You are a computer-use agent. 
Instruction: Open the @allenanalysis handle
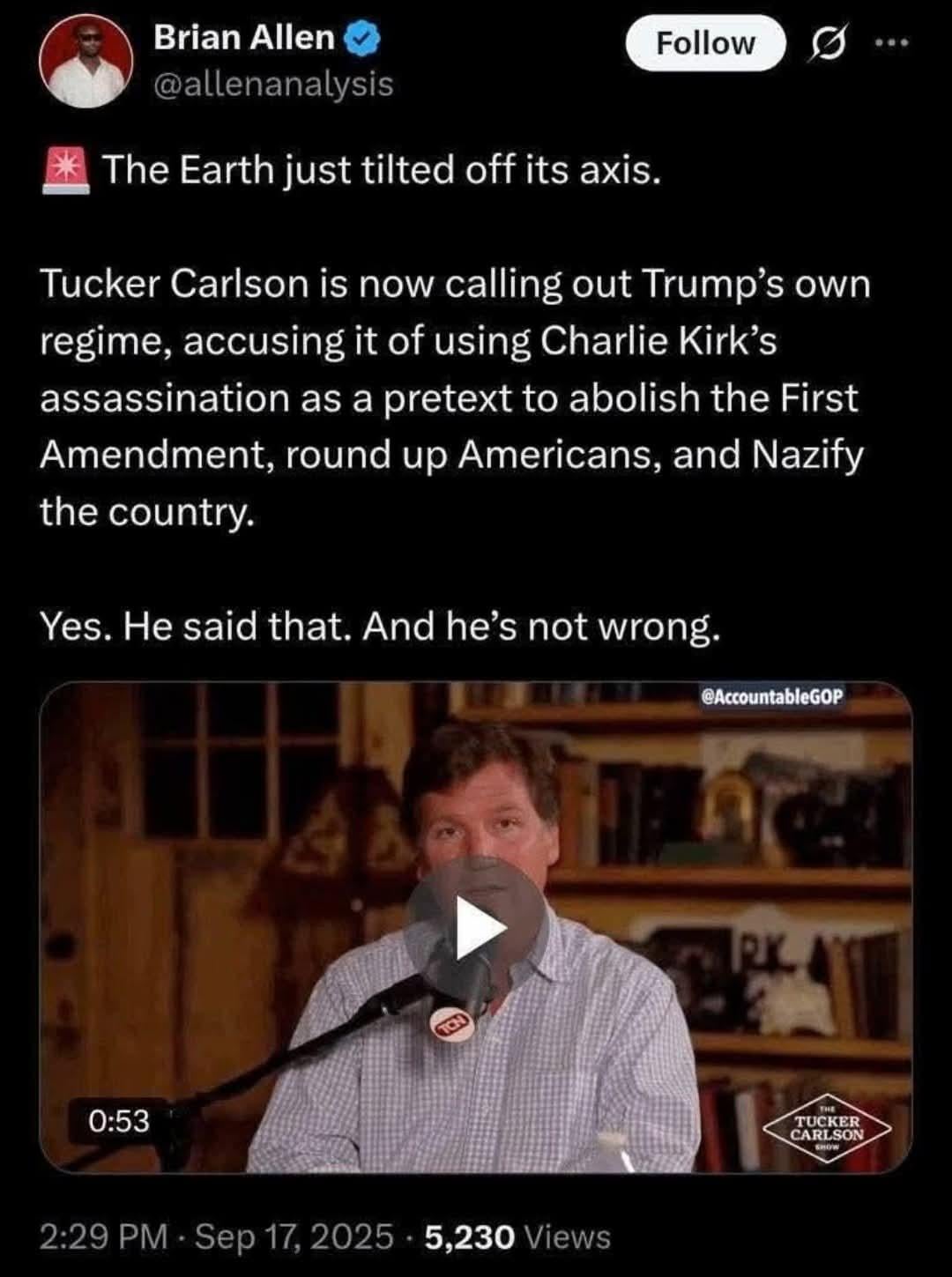[x=273, y=85]
